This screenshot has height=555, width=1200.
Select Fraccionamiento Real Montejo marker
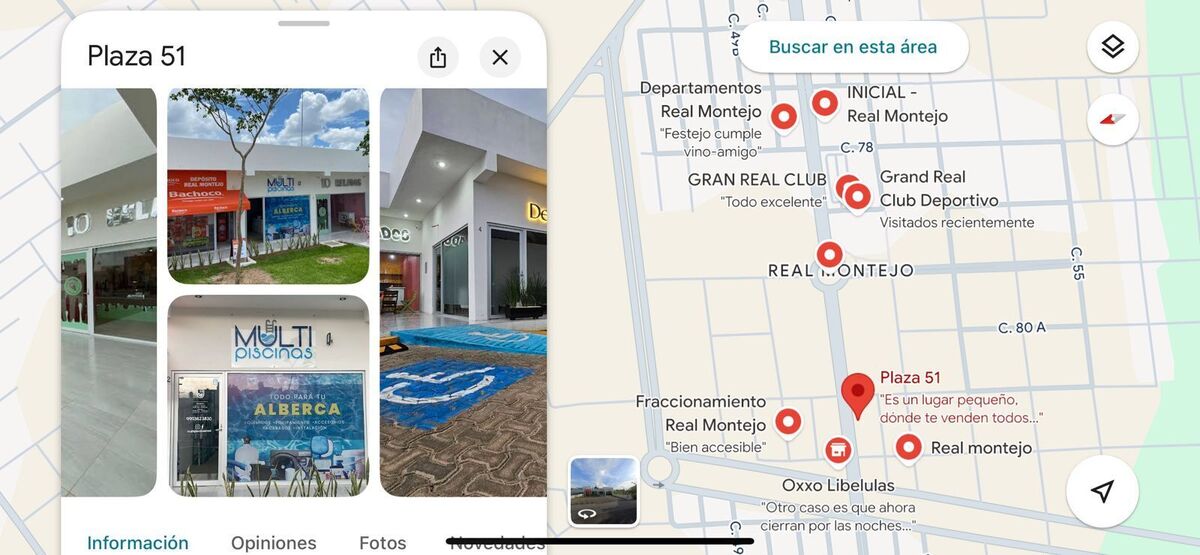pyautogui.click(x=789, y=422)
